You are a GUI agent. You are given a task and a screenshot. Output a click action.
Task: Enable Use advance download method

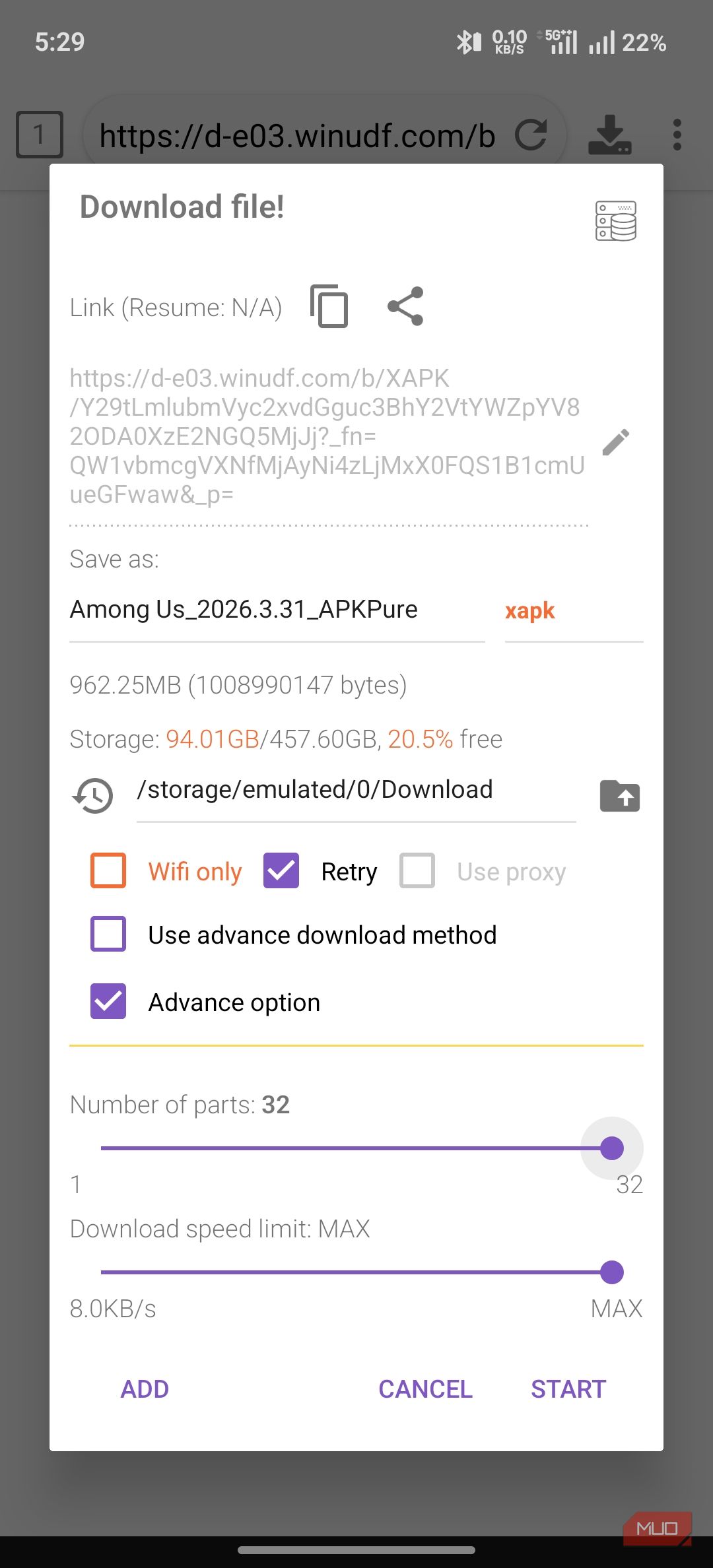pyautogui.click(x=108, y=934)
